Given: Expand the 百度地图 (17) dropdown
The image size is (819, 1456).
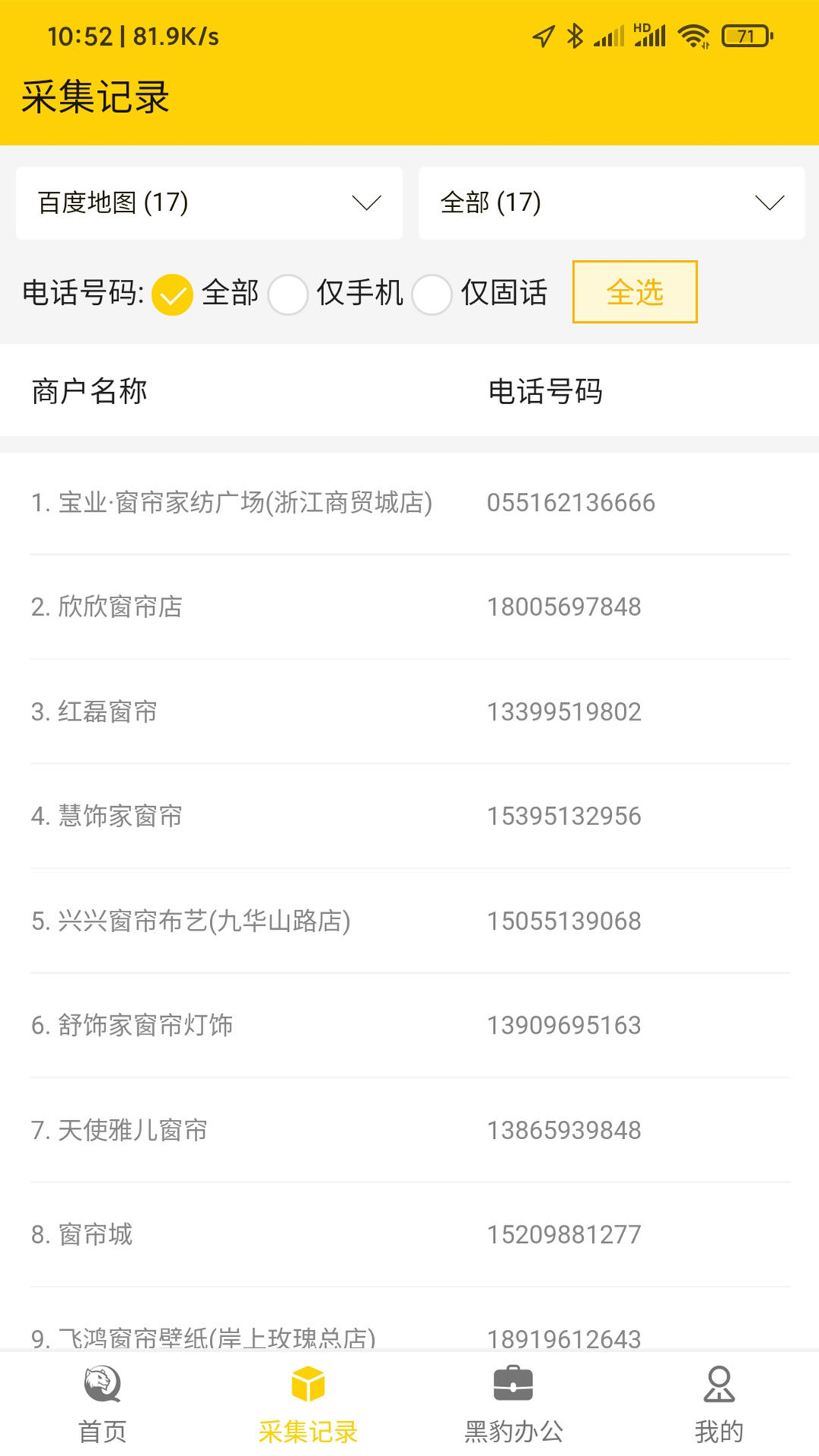Looking at the screenshot, I should [x=209, y=202].
